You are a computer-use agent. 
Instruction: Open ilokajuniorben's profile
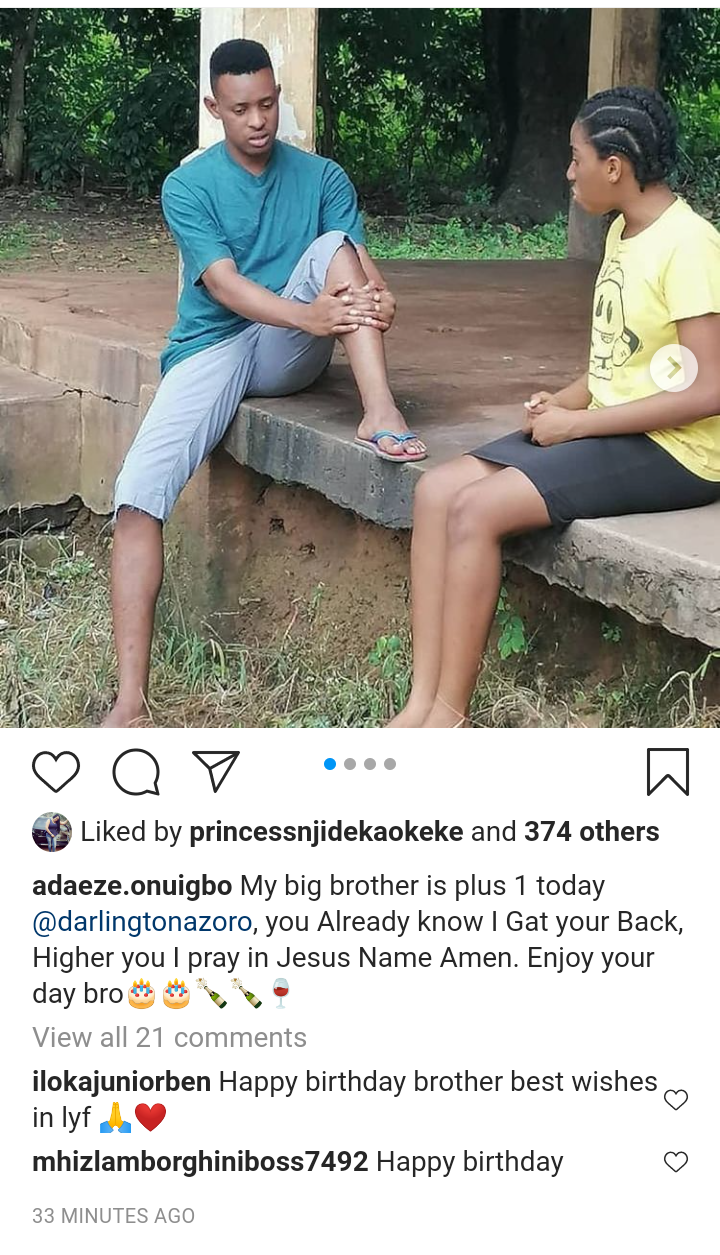(121, 1082)
